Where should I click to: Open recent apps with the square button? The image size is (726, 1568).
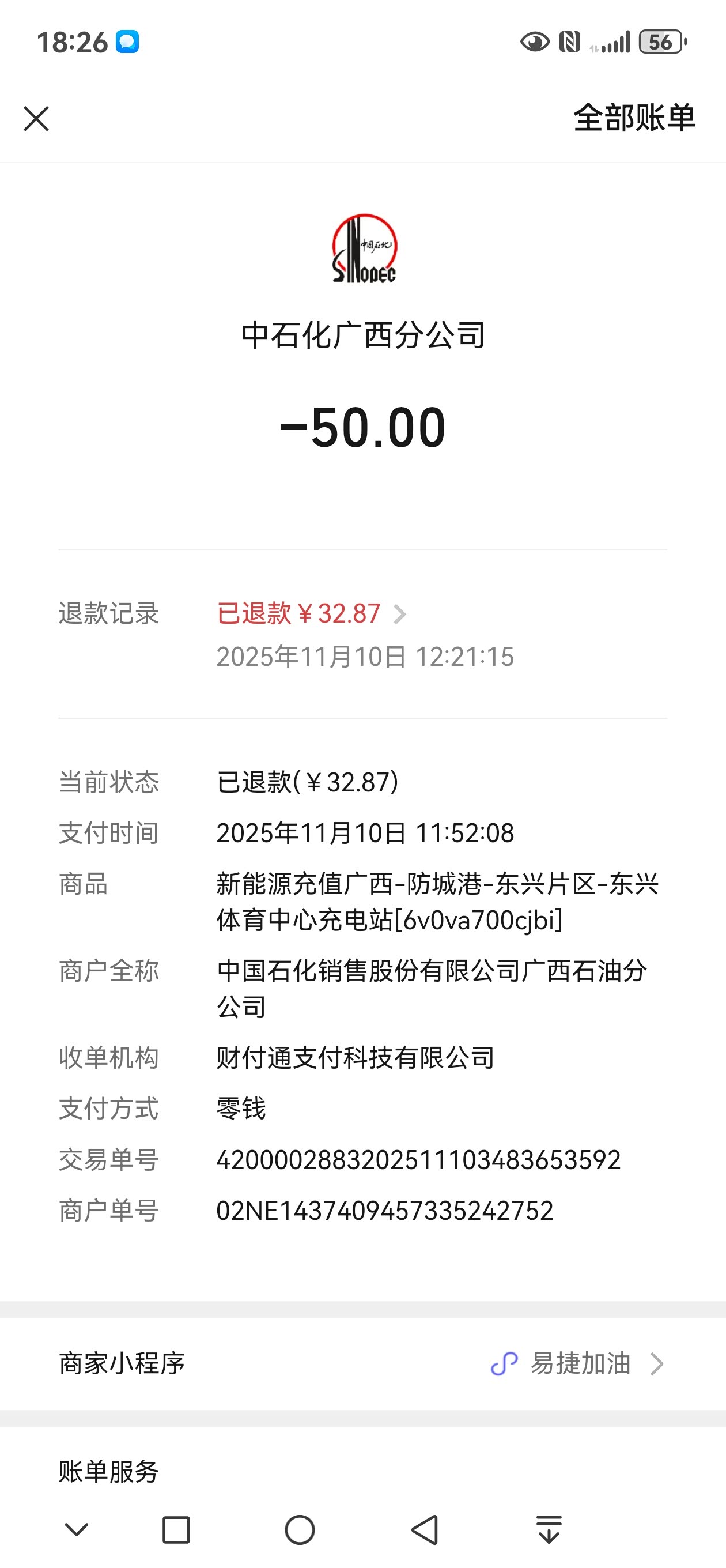pos(176,1529)
